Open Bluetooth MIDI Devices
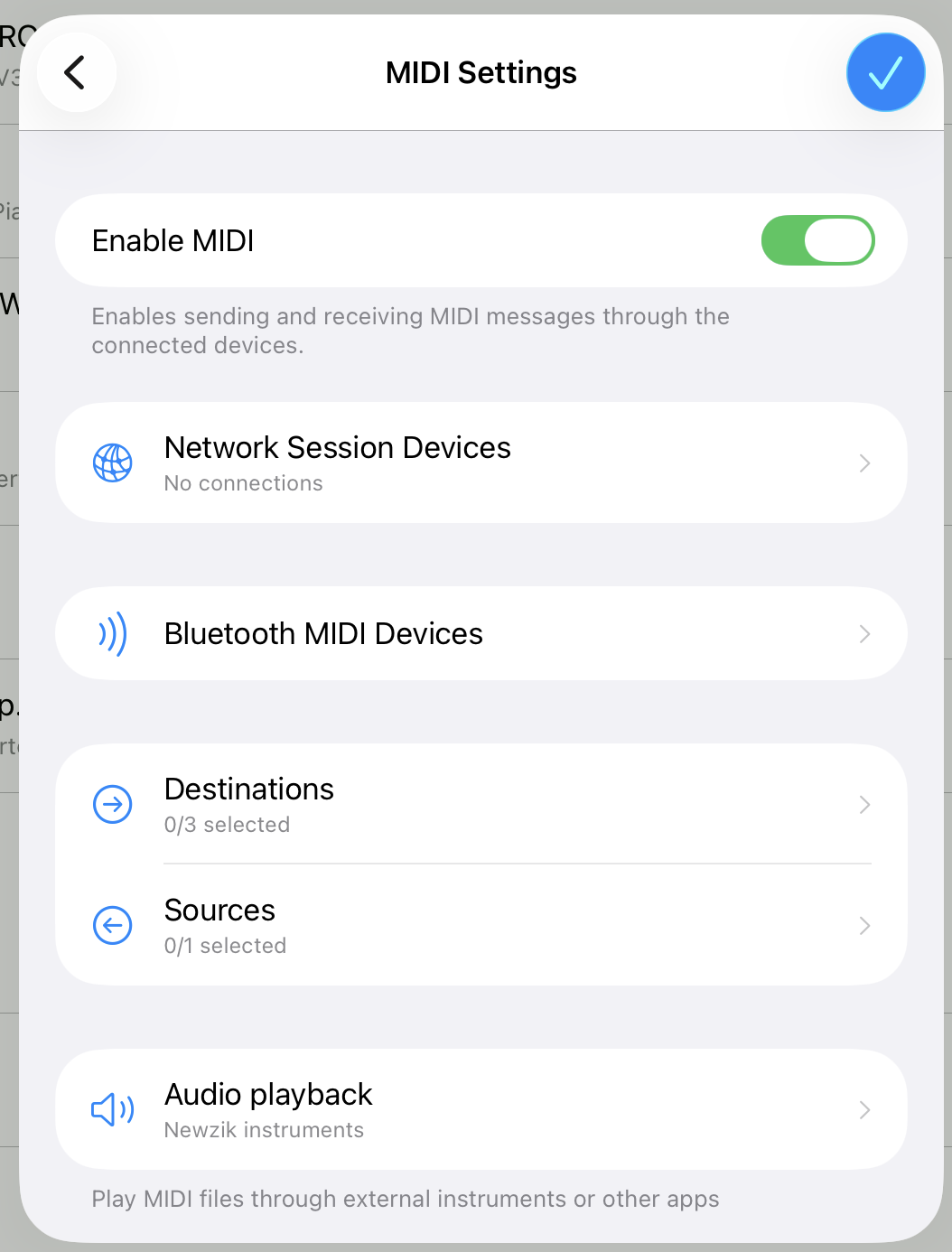This screenshot has height=1252, width=952. coord(481,633)
